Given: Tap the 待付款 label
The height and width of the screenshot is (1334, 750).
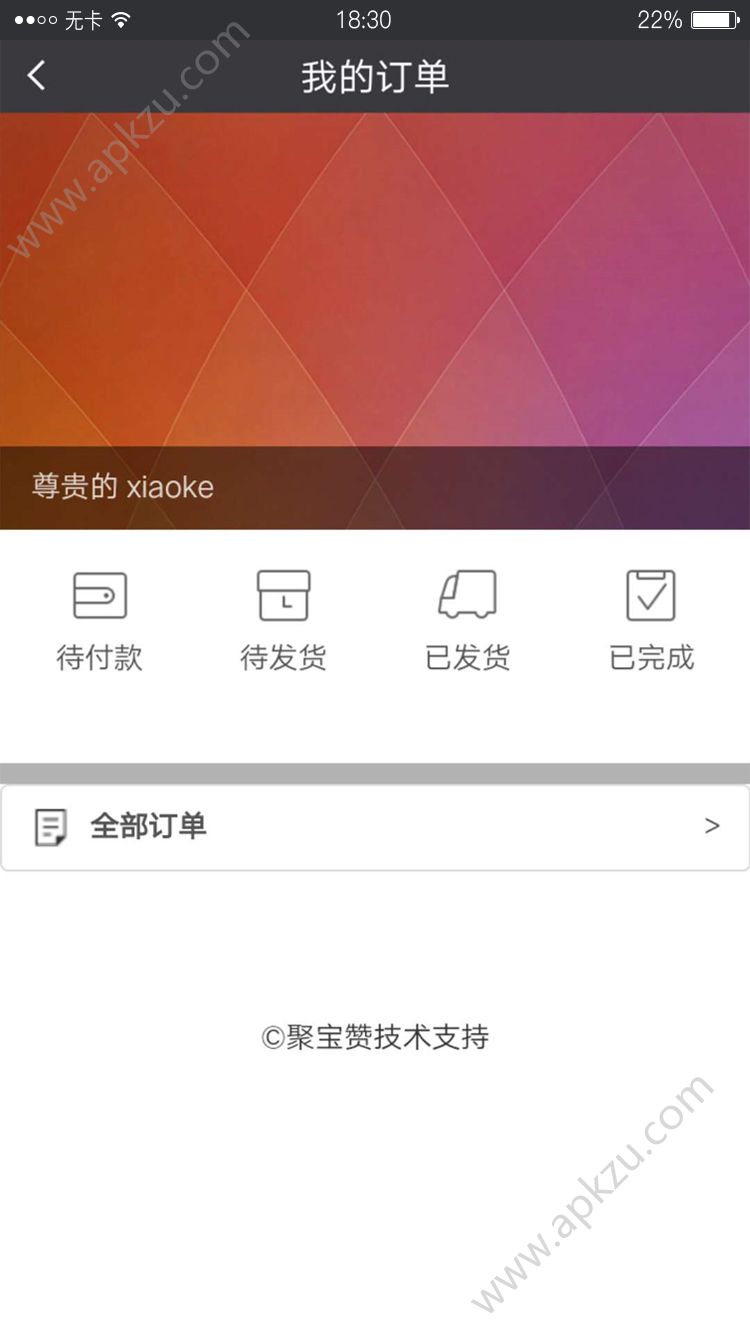Looking at the screenshot, I should (100, 658).
